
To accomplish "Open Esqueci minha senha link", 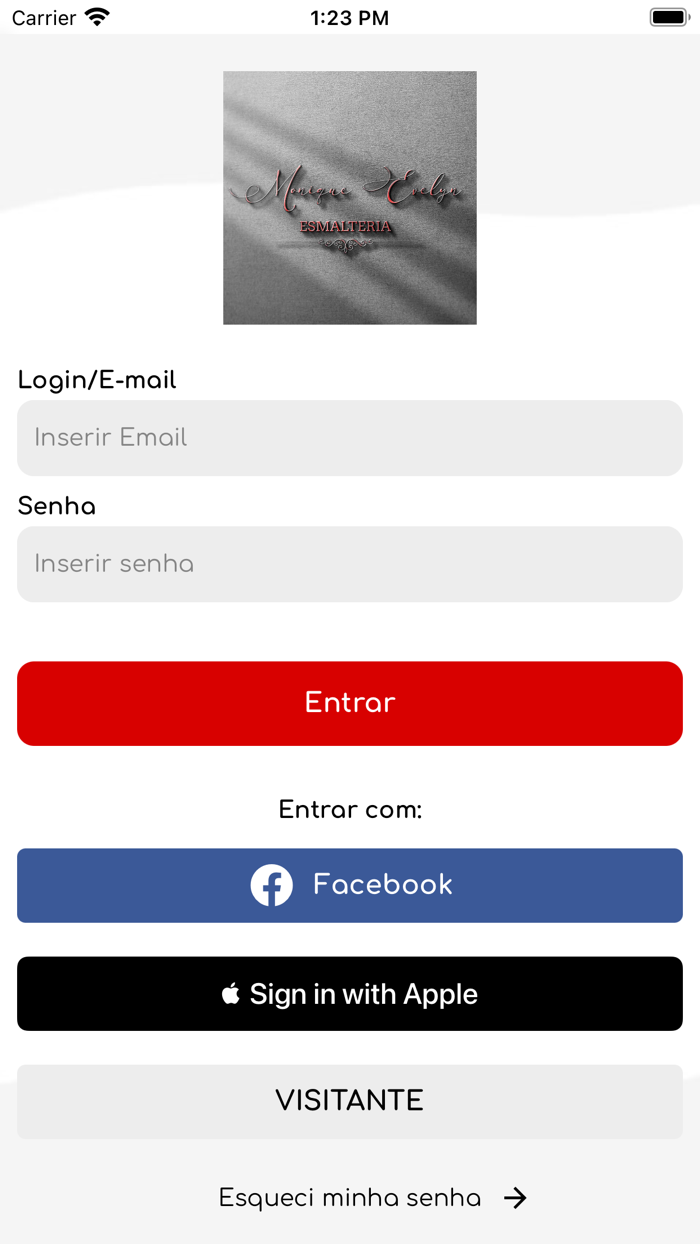I will click(372, 1198).
